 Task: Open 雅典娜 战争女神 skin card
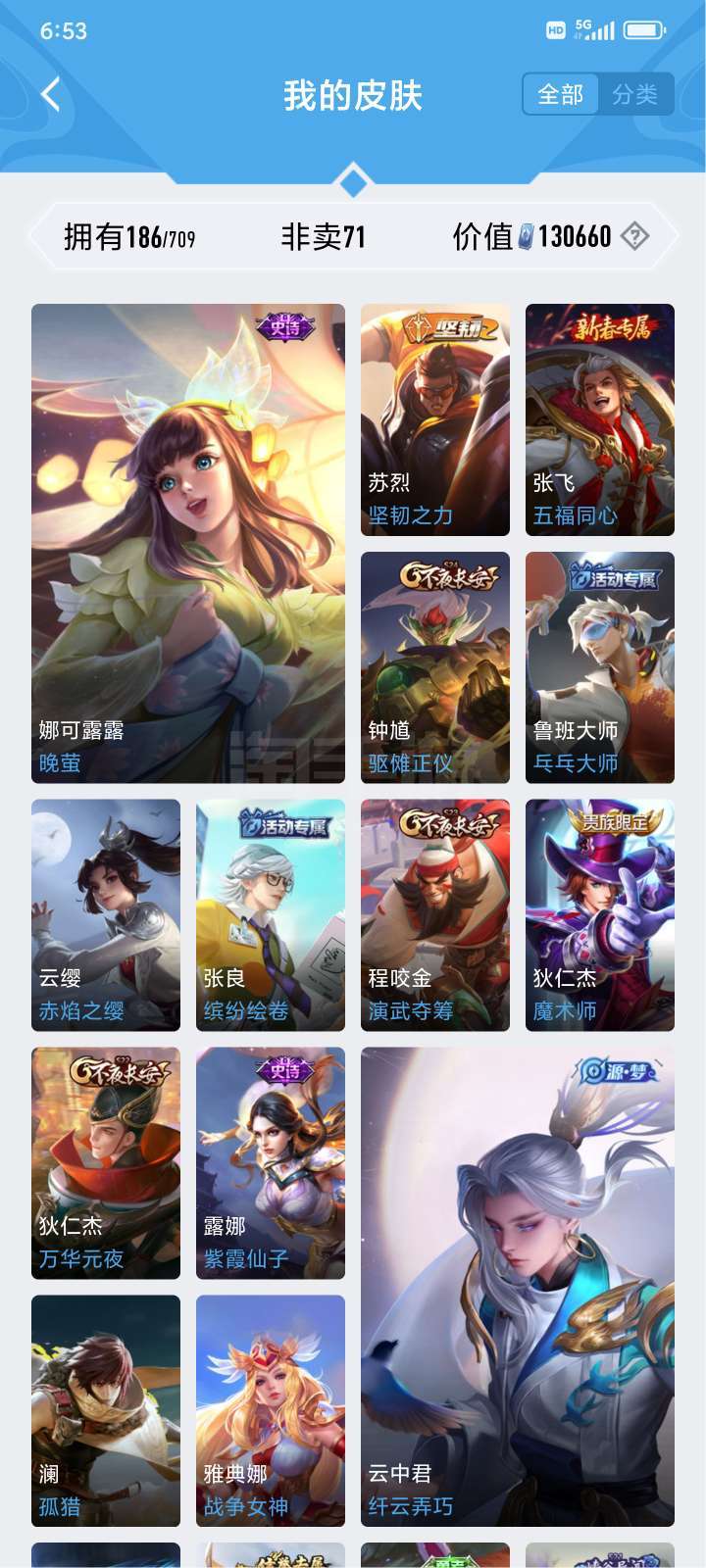[271, 1411]
